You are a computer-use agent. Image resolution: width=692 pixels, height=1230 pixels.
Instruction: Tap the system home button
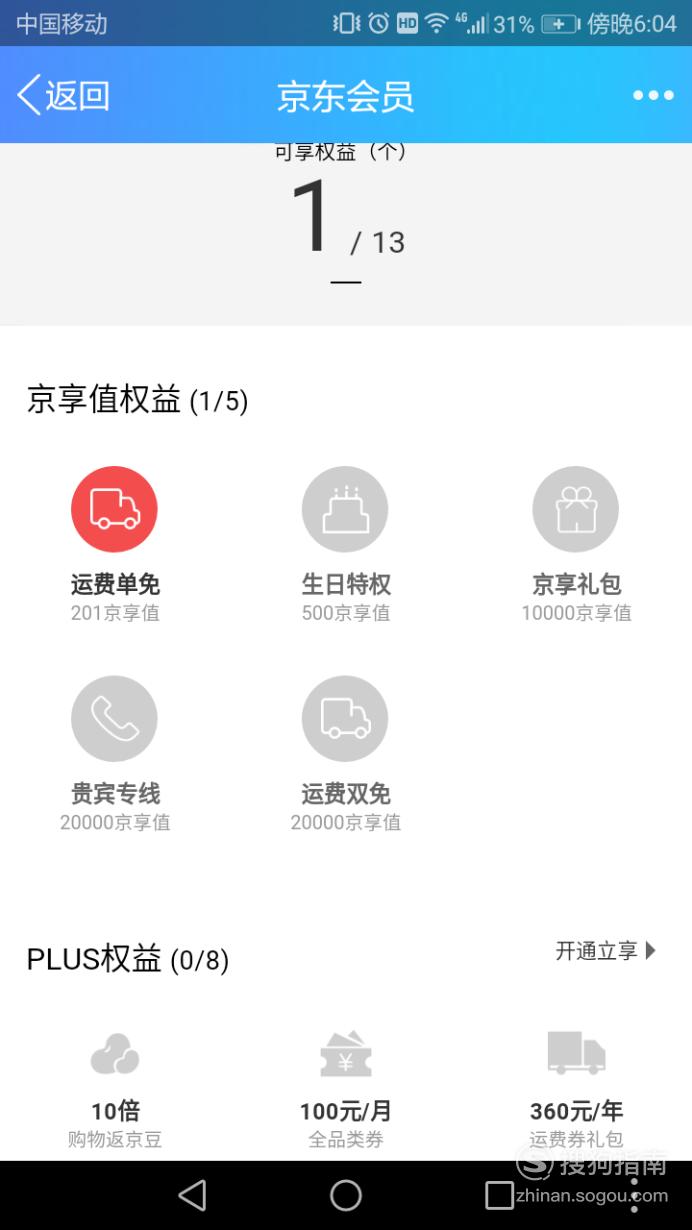click(x=346, y=1195)
